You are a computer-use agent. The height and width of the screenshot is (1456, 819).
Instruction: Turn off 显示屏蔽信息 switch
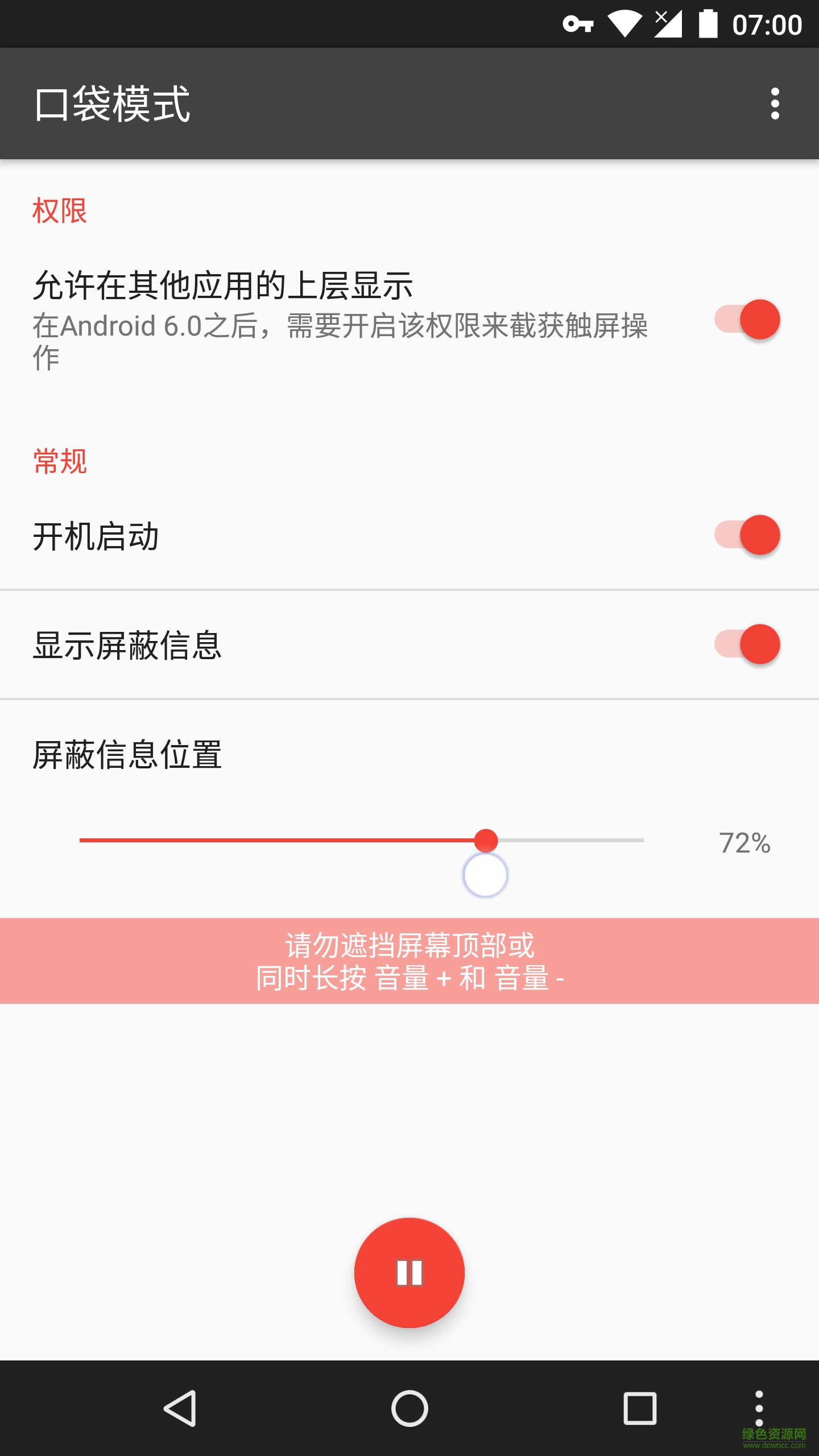click(x=747, y=644)
